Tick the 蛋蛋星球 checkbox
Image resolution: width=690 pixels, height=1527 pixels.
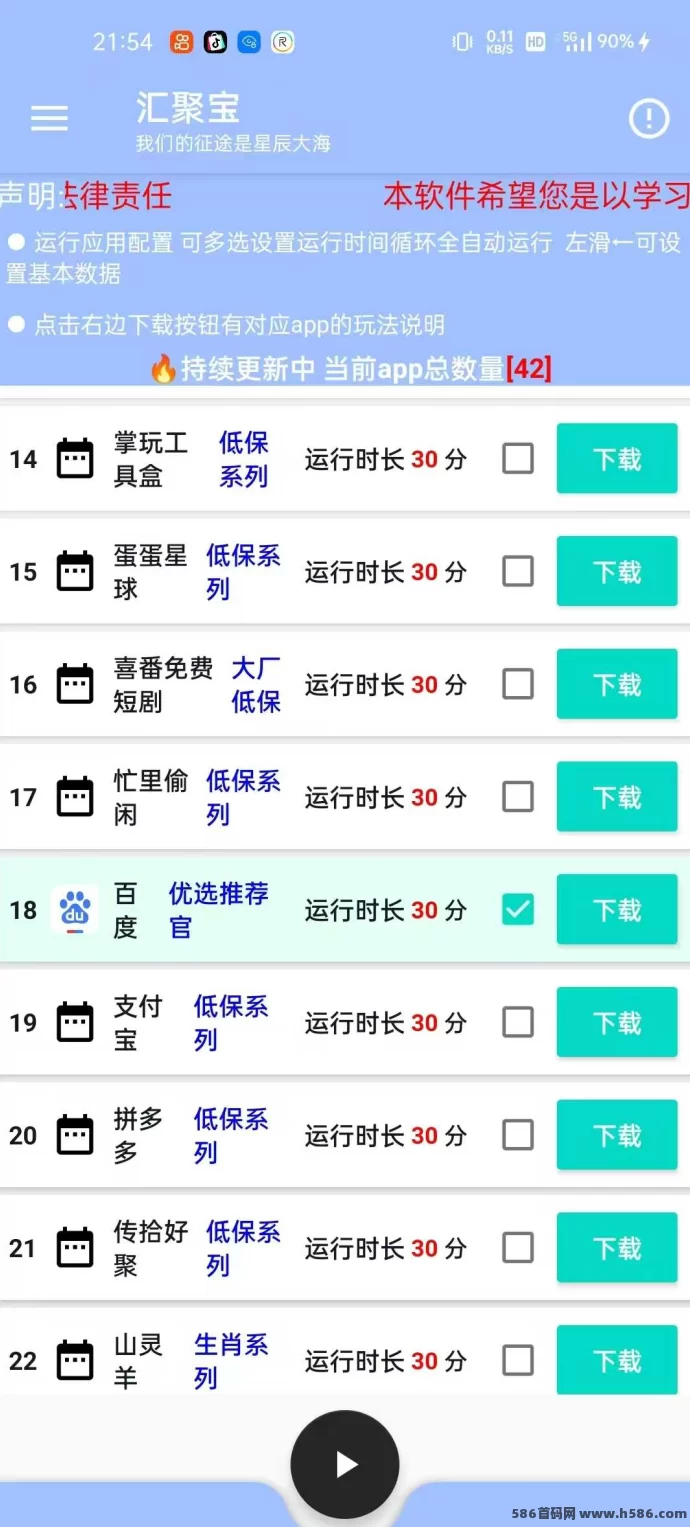pos(517,572)
